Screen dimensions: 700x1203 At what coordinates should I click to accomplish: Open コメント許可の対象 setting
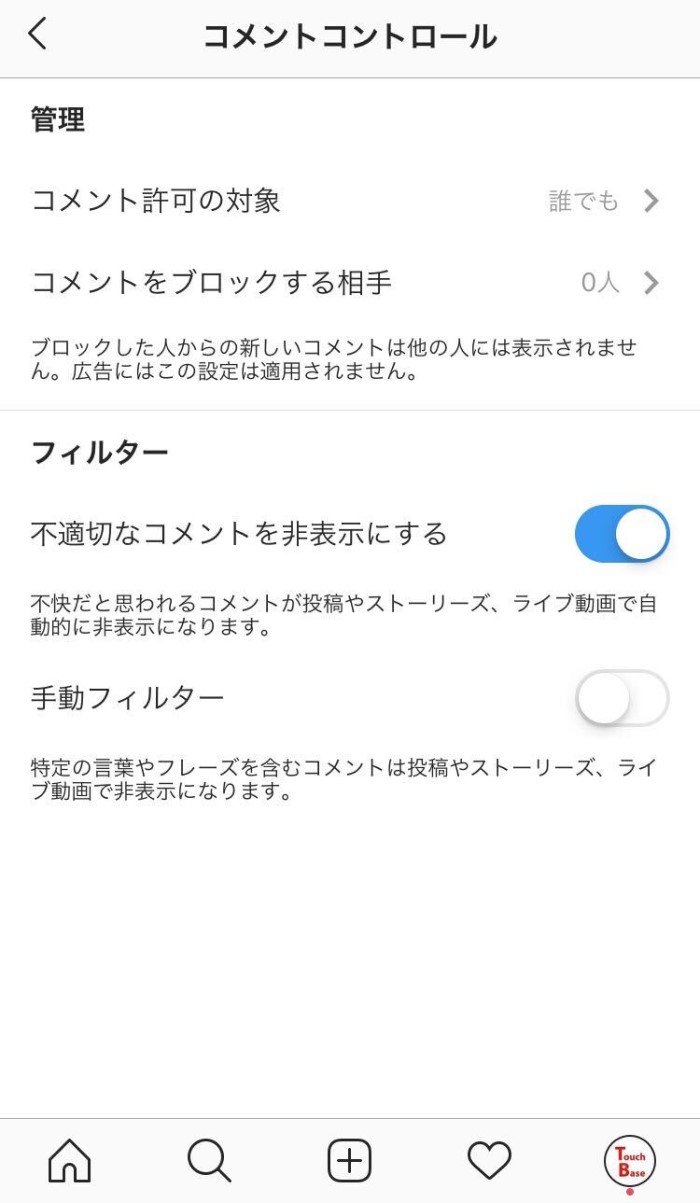click(x=350, y=201)
